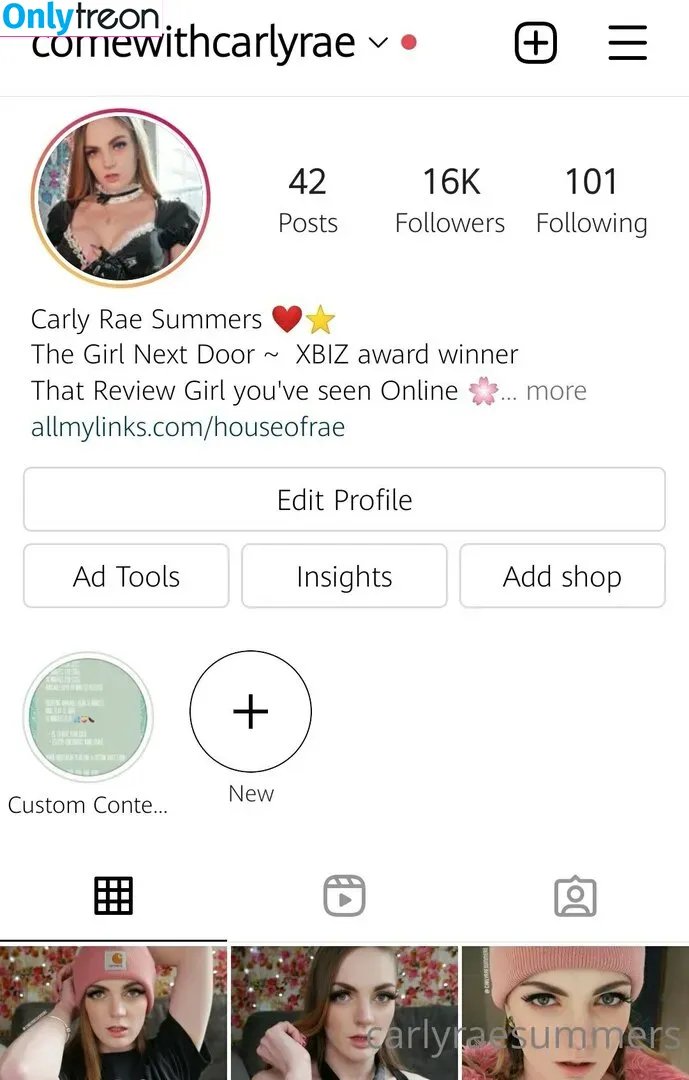Tap the Edit Profile button
The image size is (689, 1080).
(x=344, y=499)
